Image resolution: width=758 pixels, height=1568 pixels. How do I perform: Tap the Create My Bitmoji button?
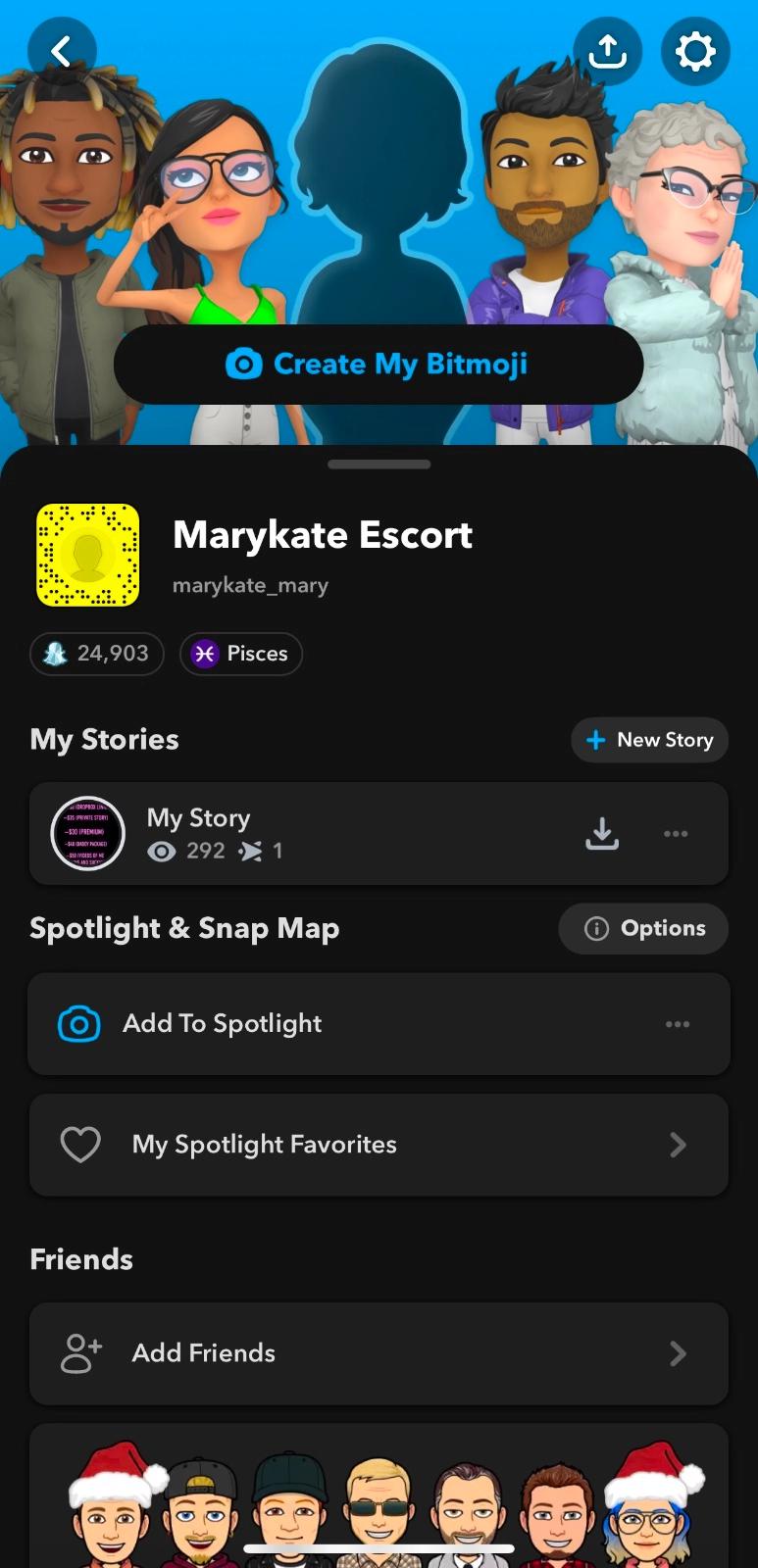379,365
